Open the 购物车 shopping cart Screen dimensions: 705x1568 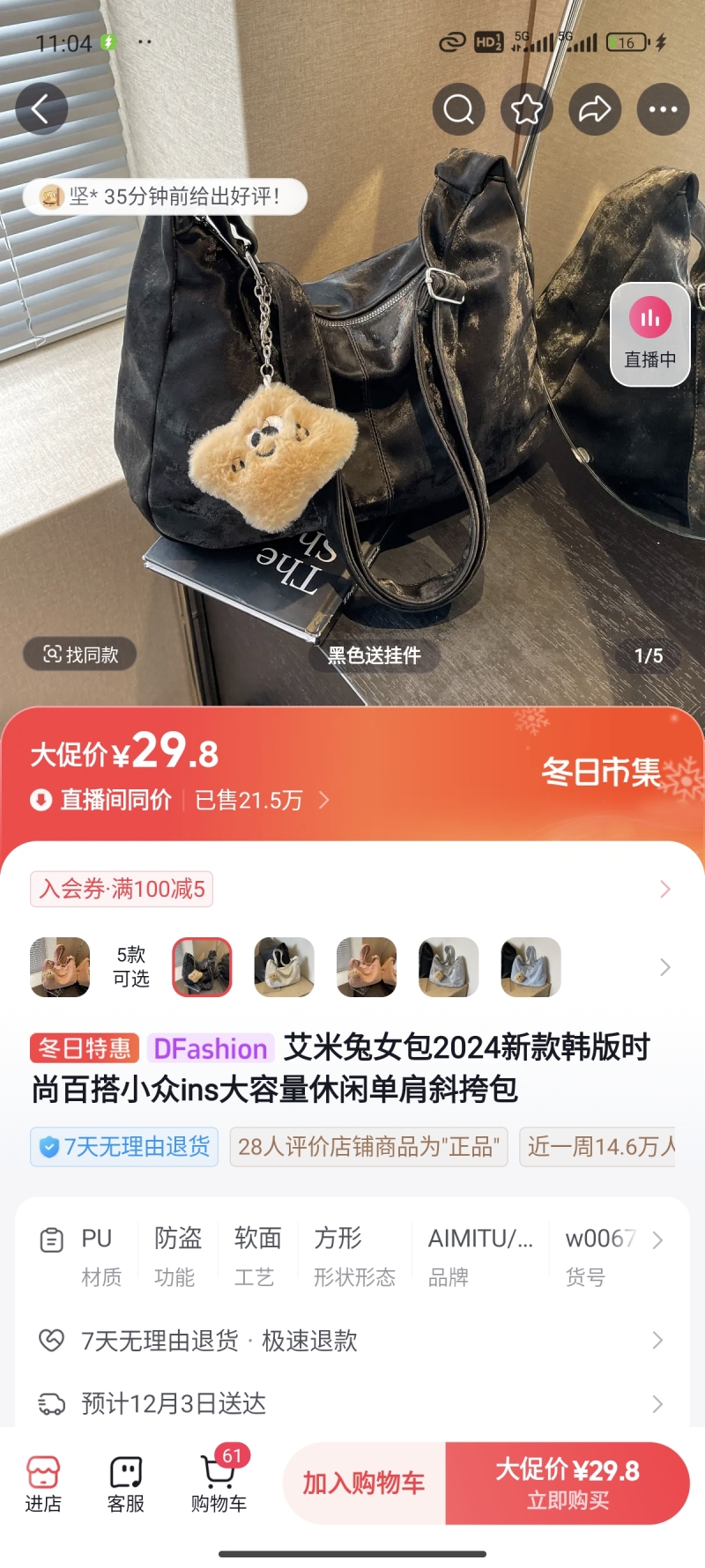click(219, 1484)
